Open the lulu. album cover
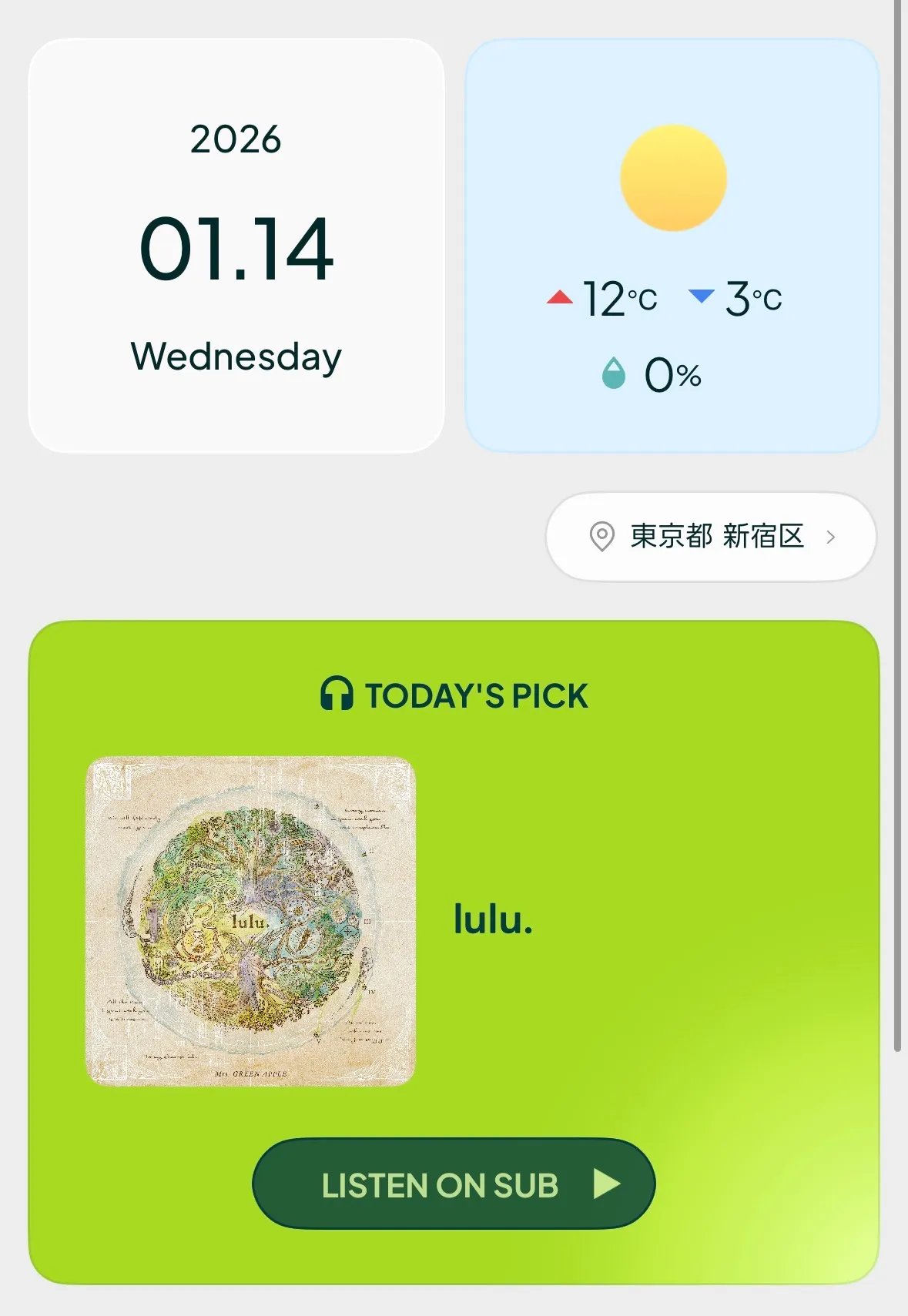Image resolution: width=908 pixels, height=1316 pixels. [251, 922]
